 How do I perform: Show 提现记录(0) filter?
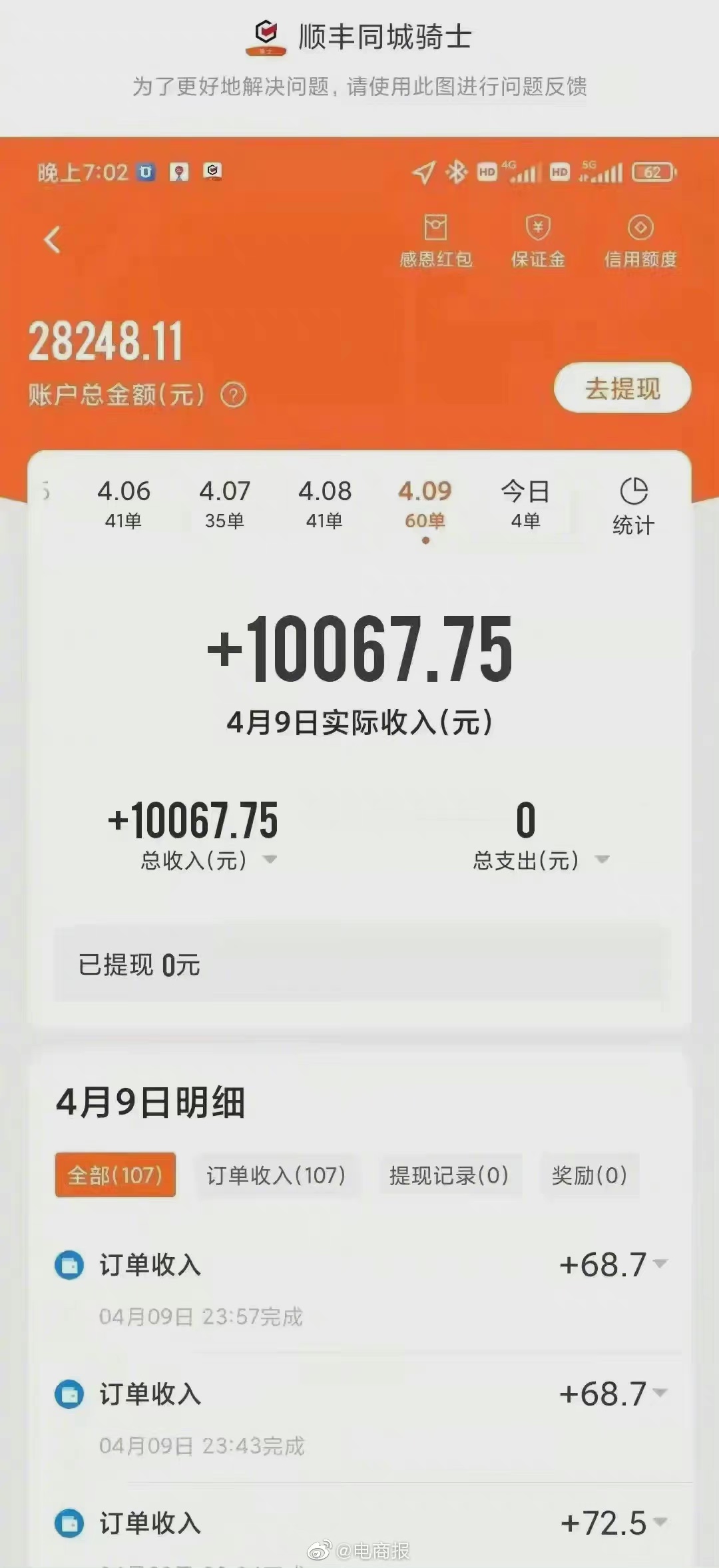(x=449, y=1175)
